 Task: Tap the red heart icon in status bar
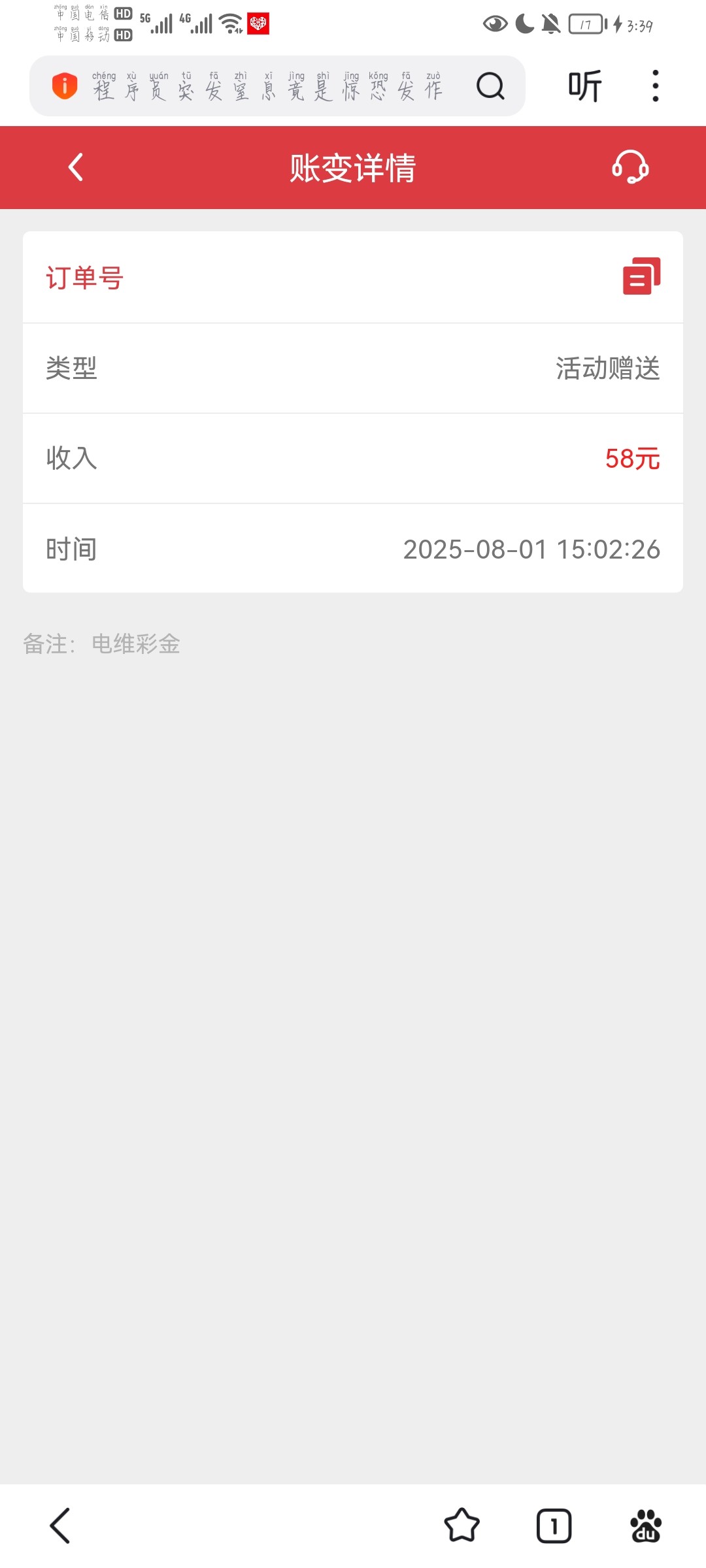[258, 25]
